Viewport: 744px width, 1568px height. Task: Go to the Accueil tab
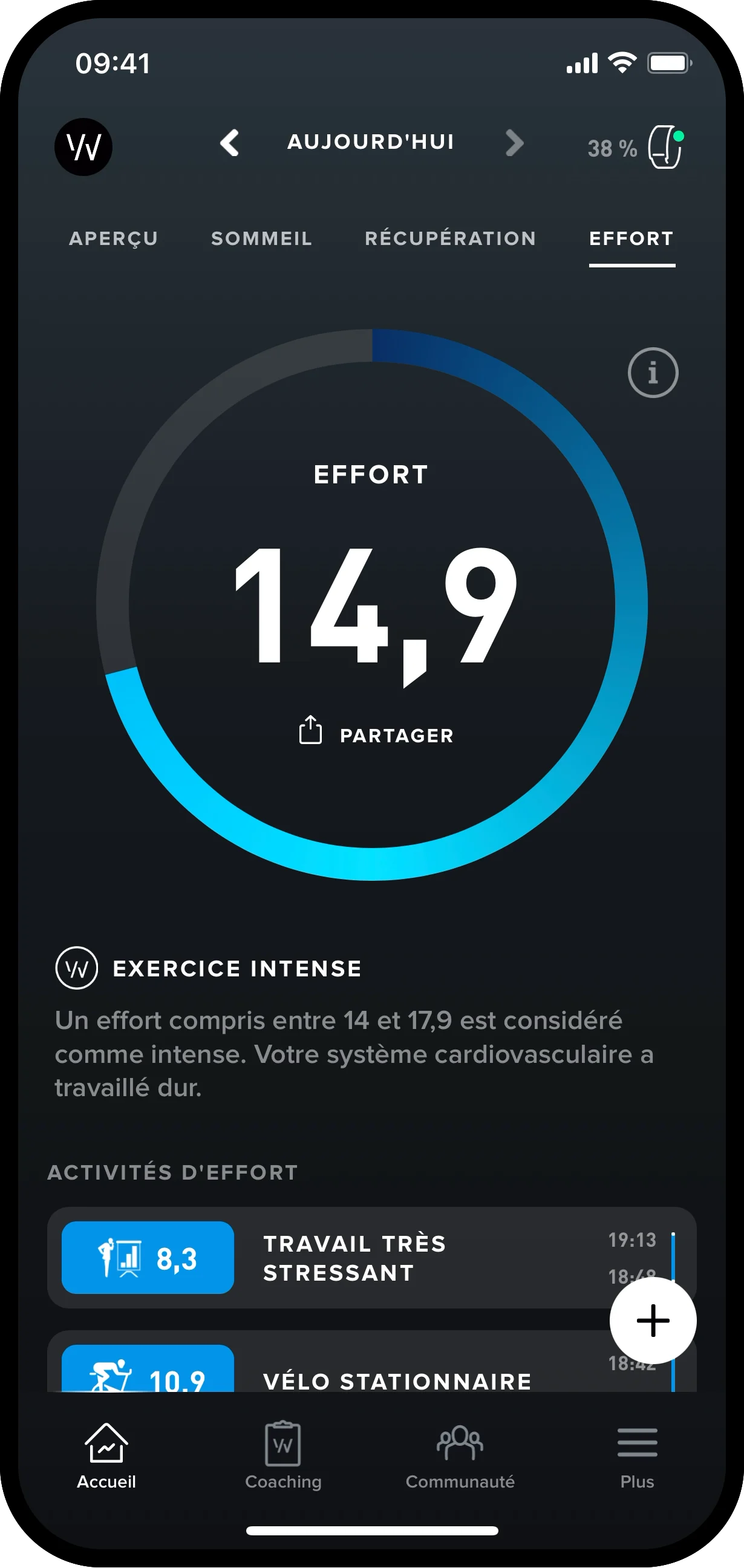106,1455
